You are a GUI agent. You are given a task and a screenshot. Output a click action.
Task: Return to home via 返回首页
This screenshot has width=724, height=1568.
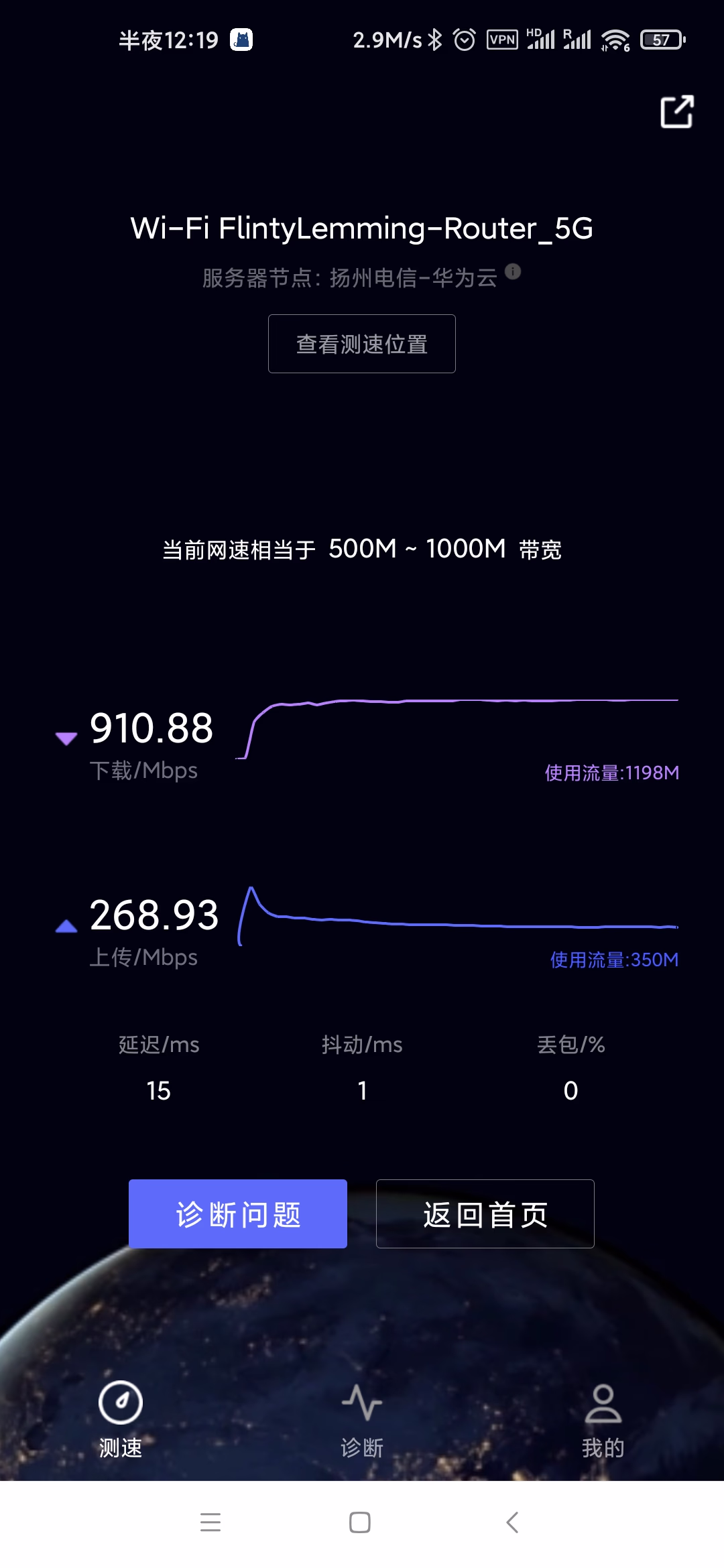[485, 1214]
